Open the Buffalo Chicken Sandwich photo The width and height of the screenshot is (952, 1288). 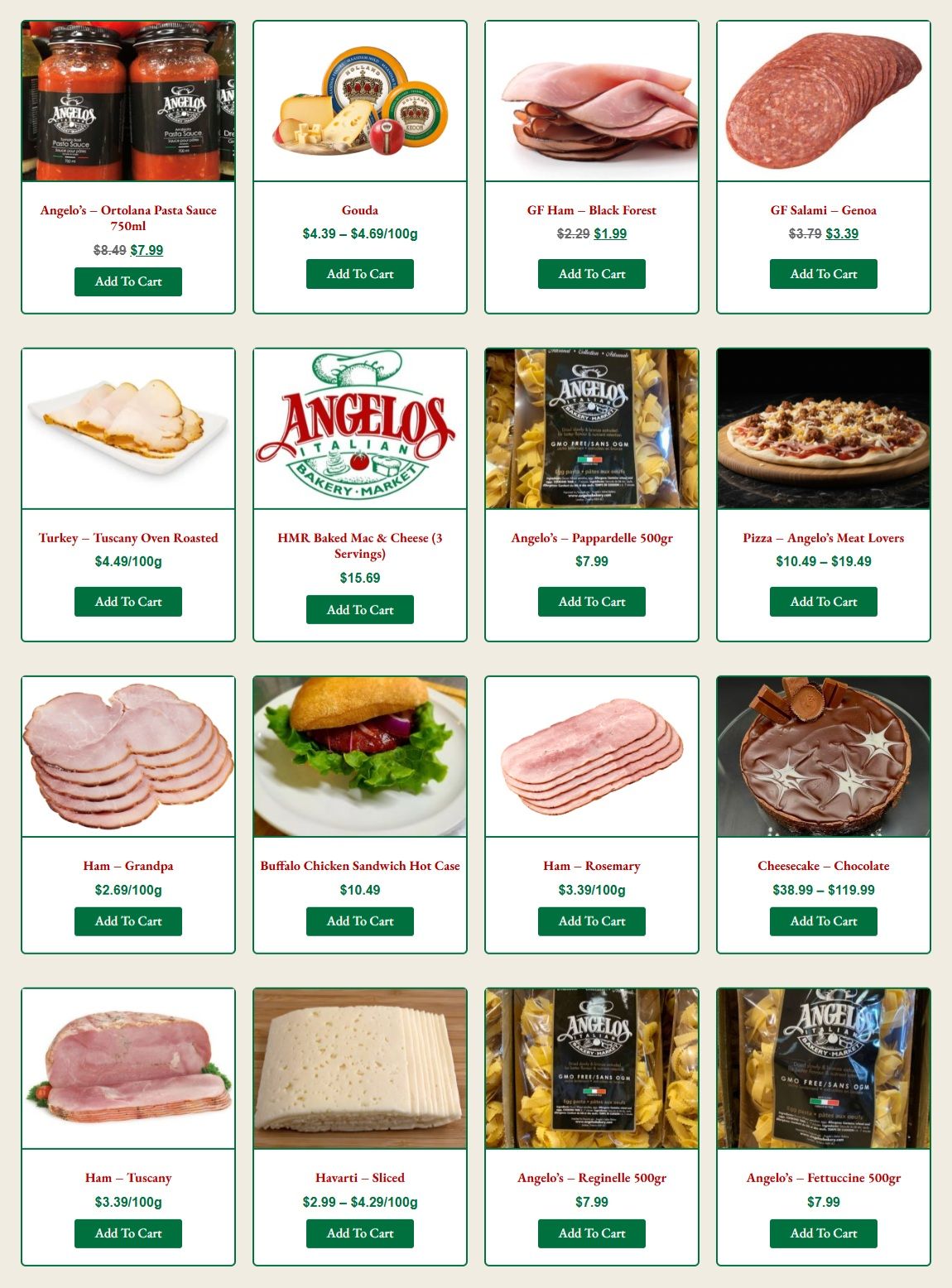click(x=360, y=757)
